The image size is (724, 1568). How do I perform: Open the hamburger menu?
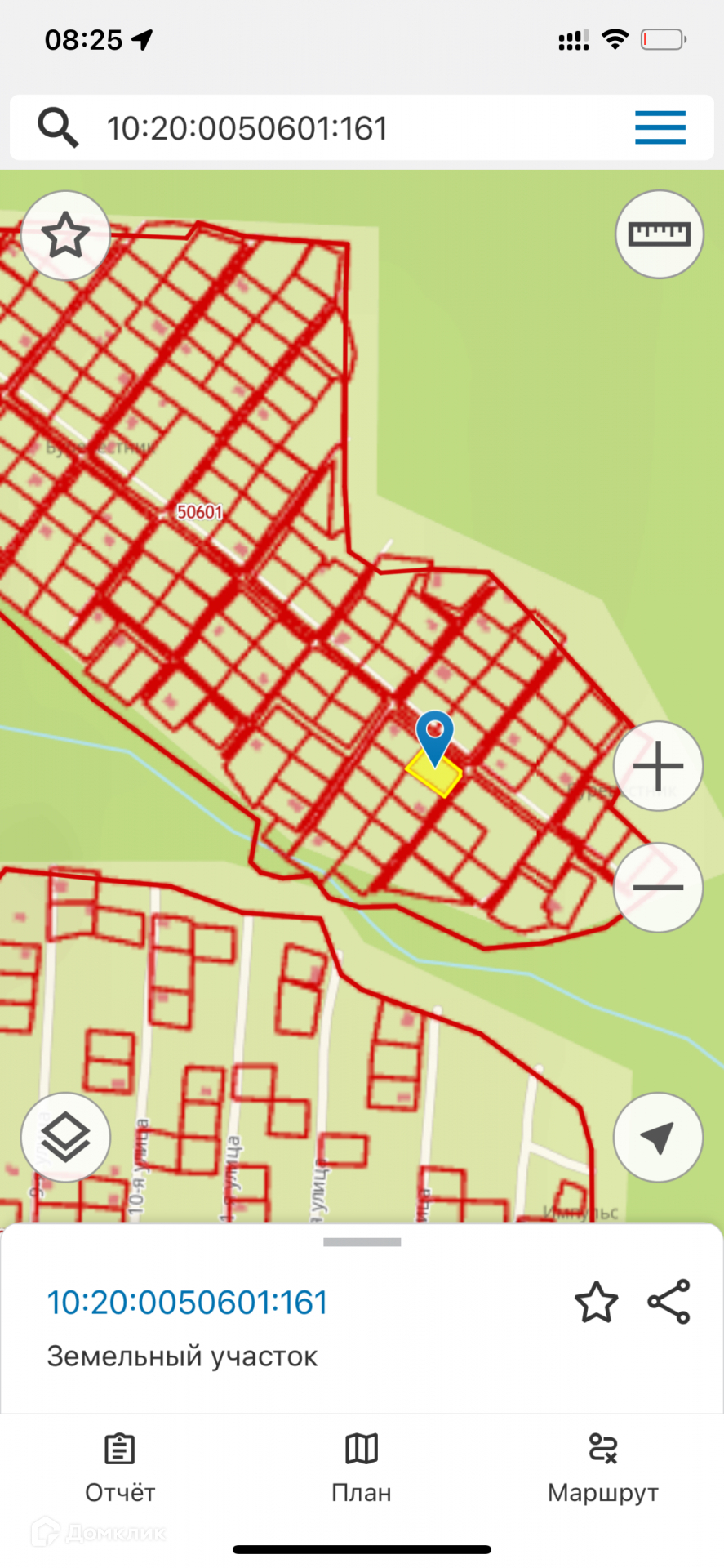pos(660,128)
